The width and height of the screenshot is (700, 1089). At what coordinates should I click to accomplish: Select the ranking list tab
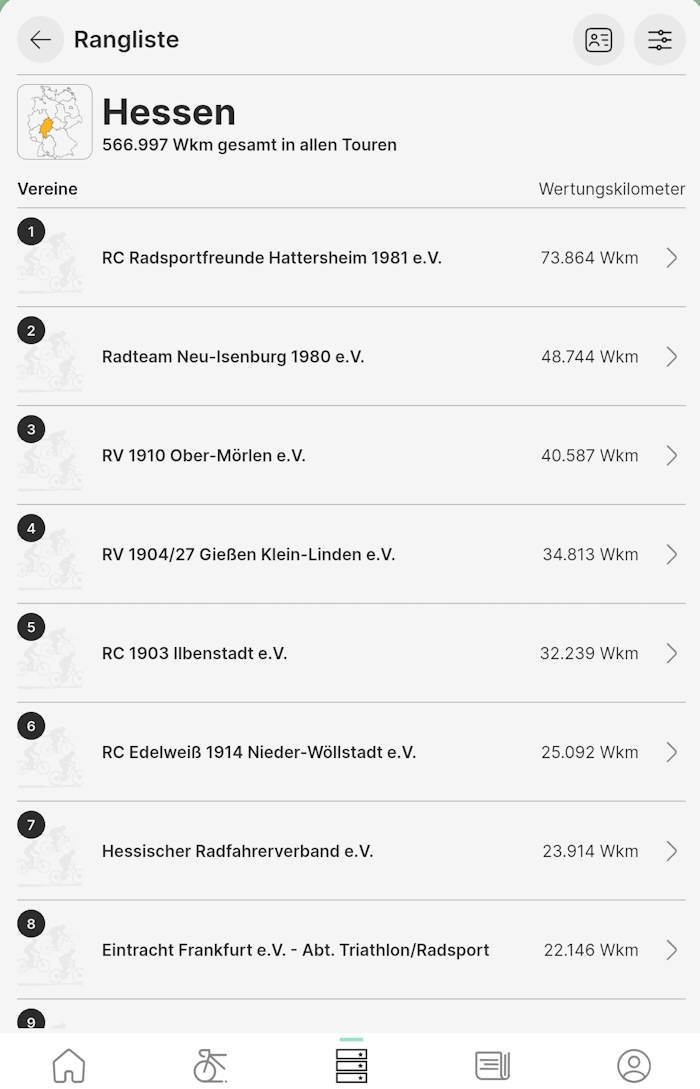tap(351, 1065)
